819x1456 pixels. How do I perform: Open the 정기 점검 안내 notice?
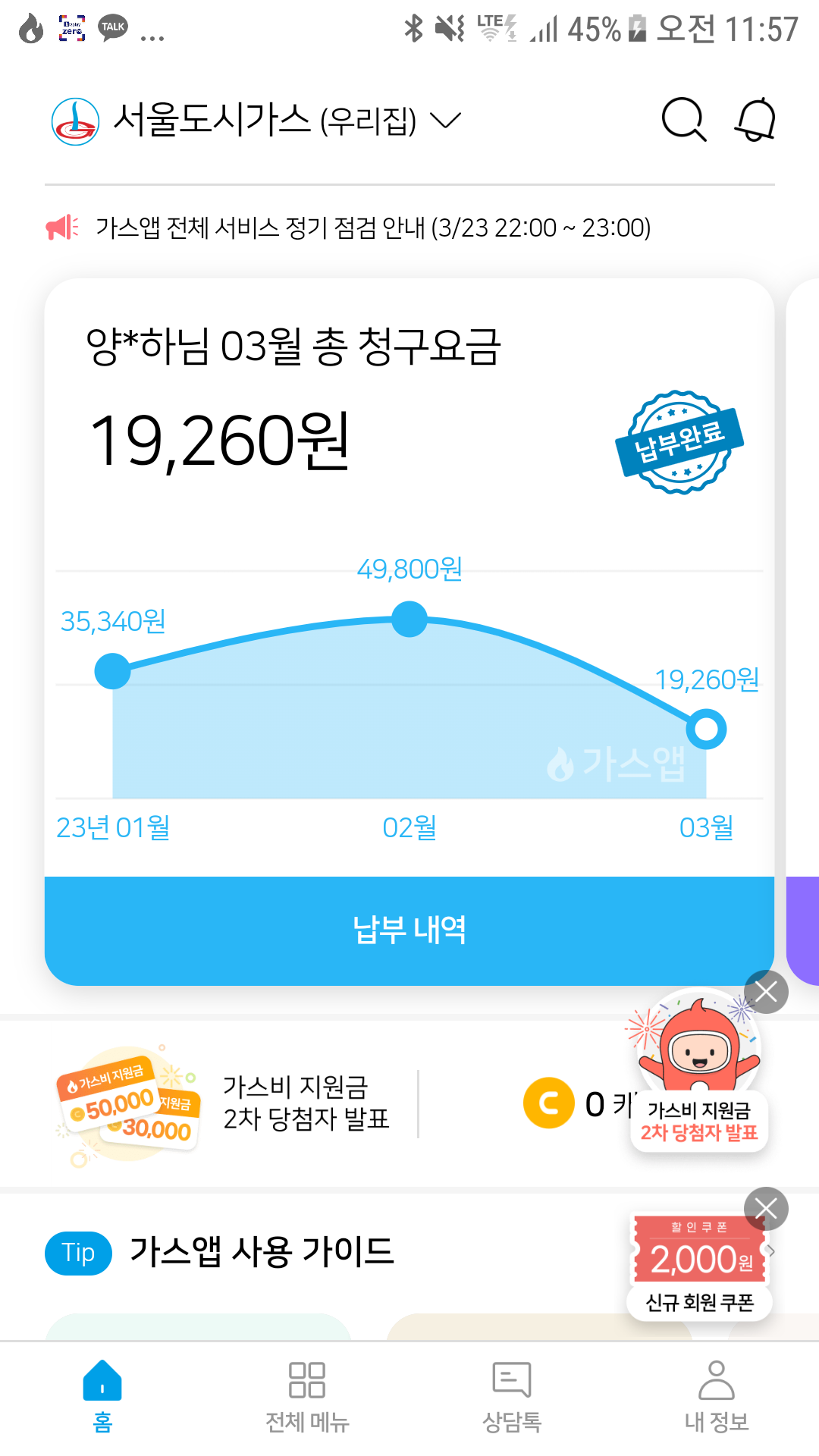pyautogui.click(x=372, y=227)
